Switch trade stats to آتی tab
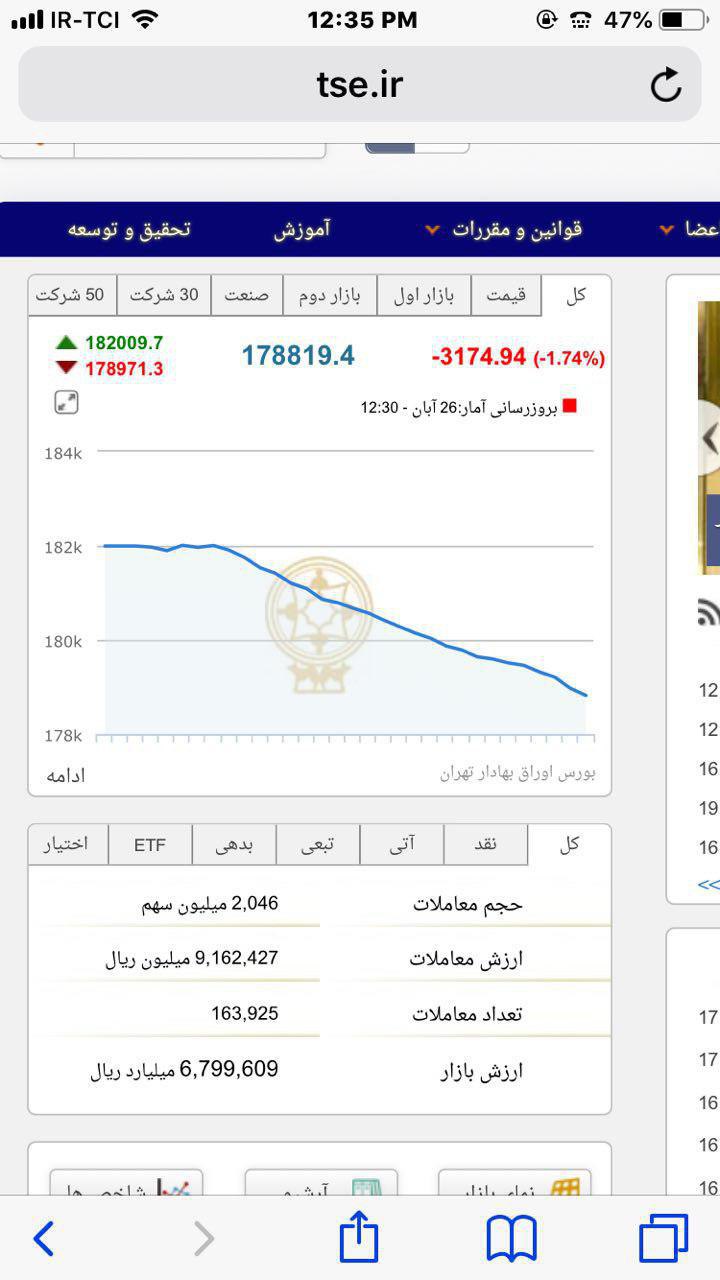Viewport: 720px width, 1280px height. [x=401, y=844]
